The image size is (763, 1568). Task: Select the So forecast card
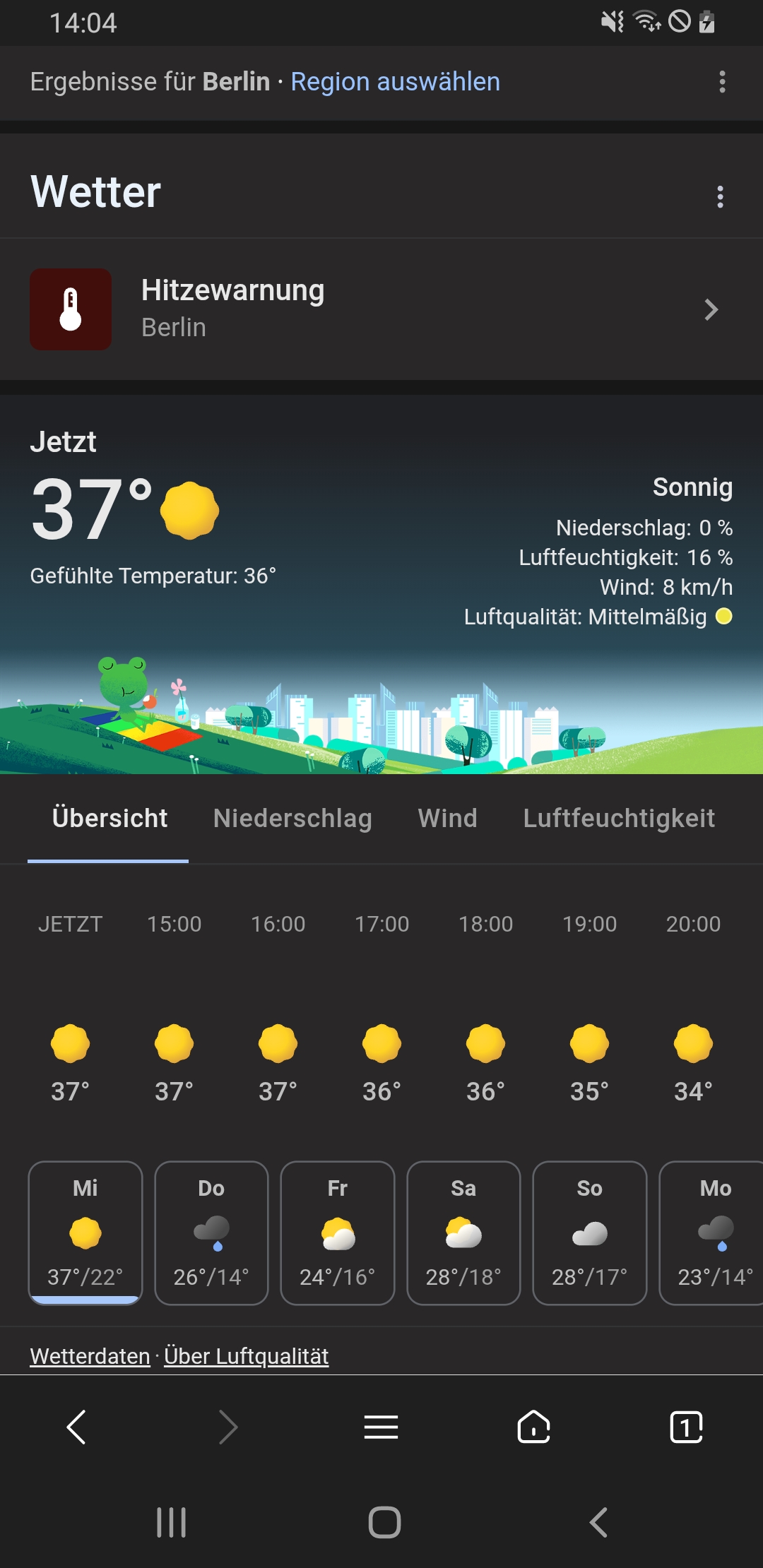click(x=589, y=1233)
